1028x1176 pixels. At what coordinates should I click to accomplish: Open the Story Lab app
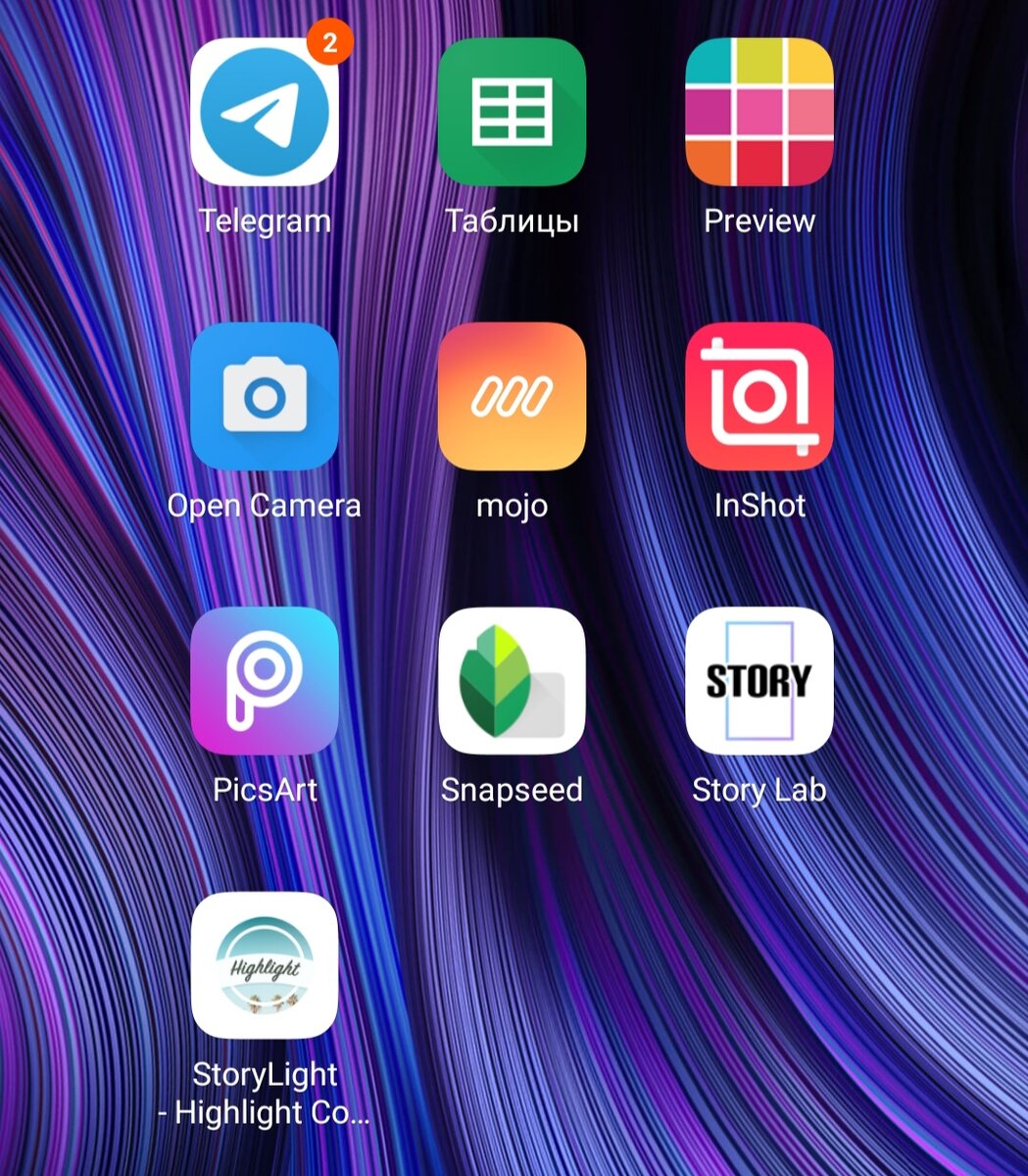tap(759, 681)
